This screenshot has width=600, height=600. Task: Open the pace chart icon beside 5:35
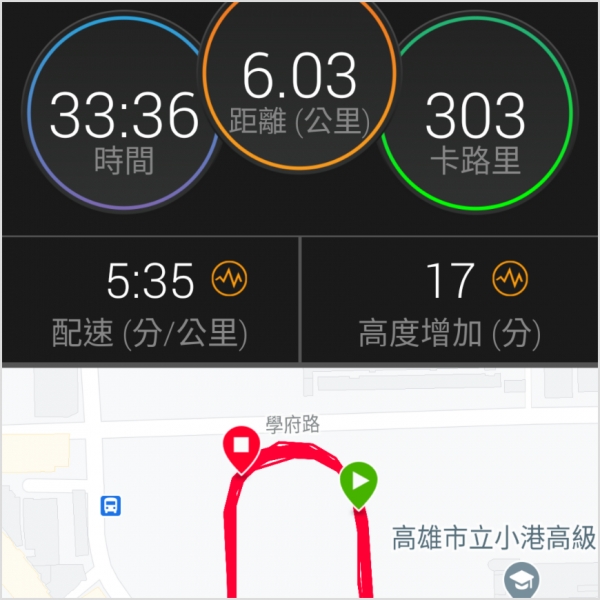(230, 279)
